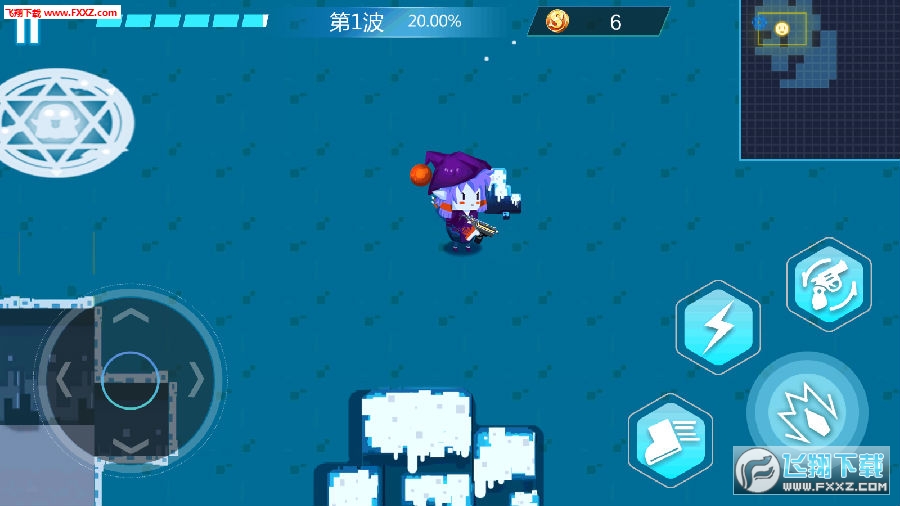
Task: Tap the left arrow on the joystick
Action: 64,379
